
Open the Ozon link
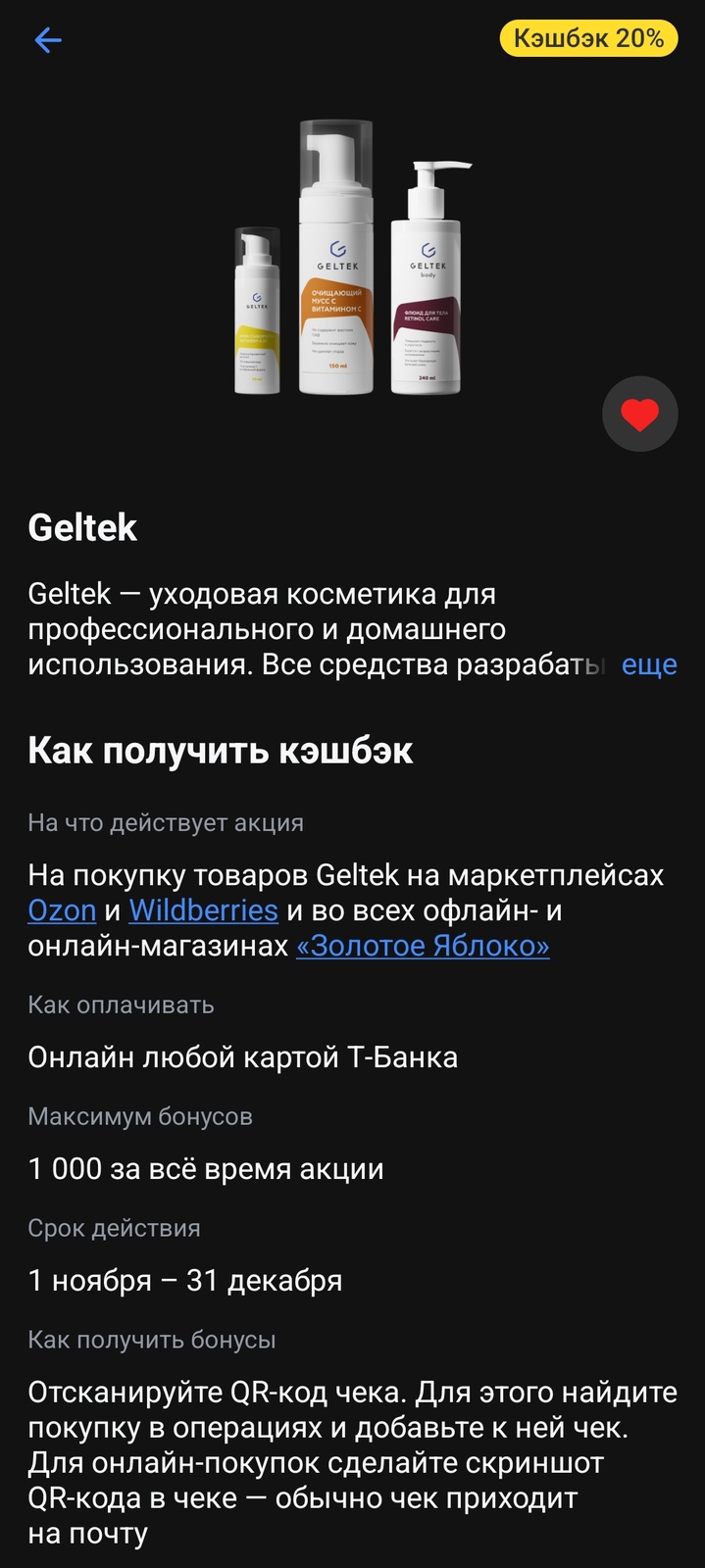tap(62, 910)
